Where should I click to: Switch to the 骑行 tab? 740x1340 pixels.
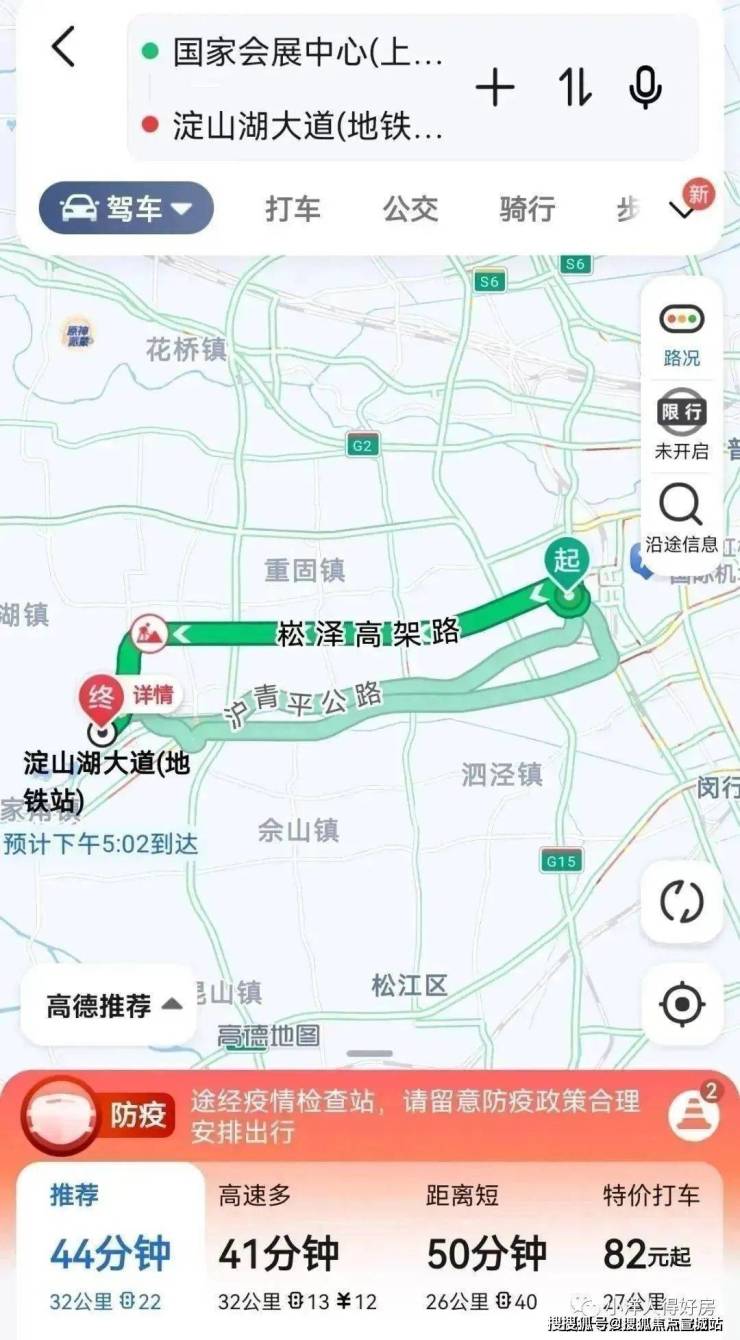pos(527,209)
